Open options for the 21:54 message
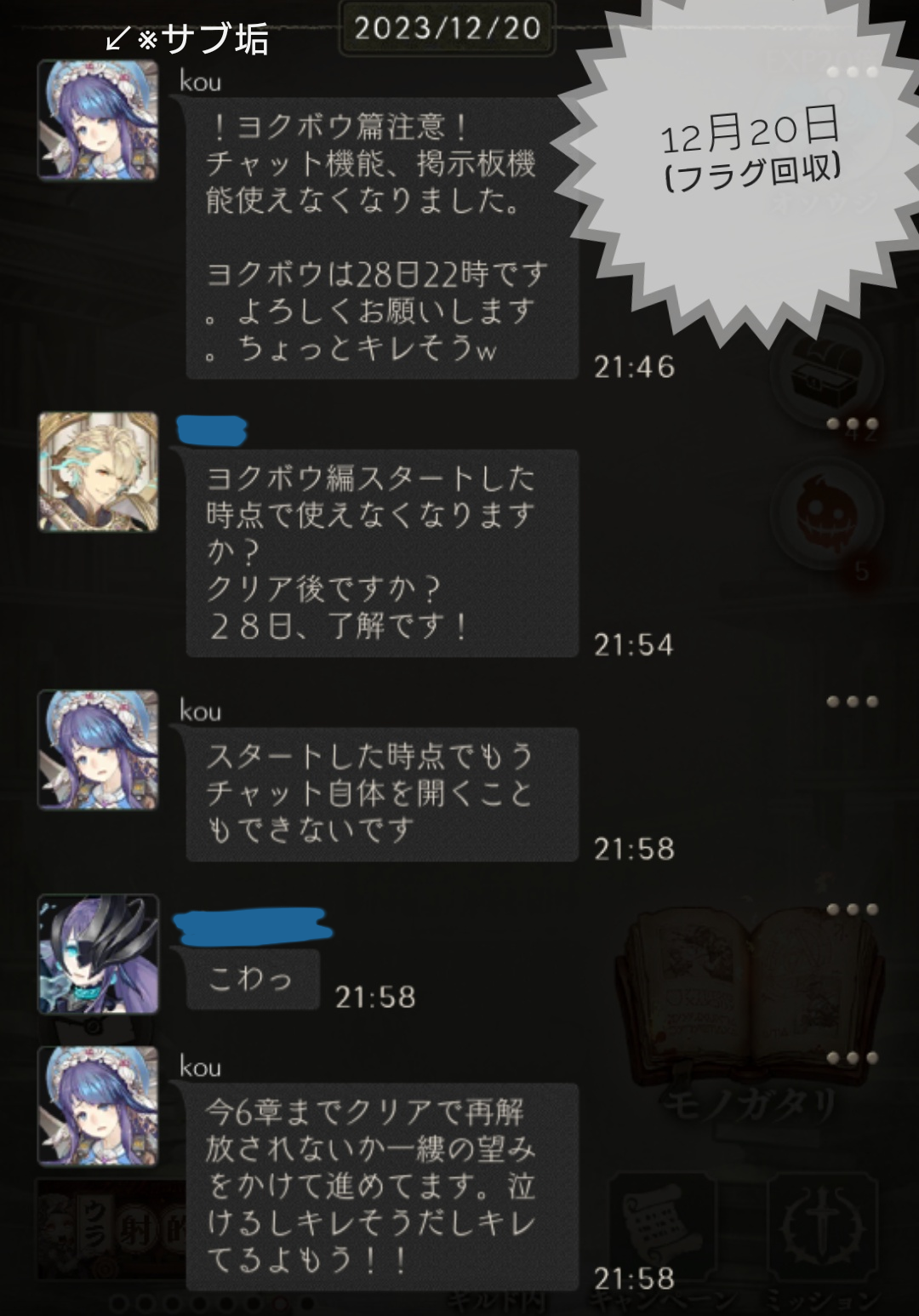Viewport: 919px width, 1316px height. coord(852,424)
